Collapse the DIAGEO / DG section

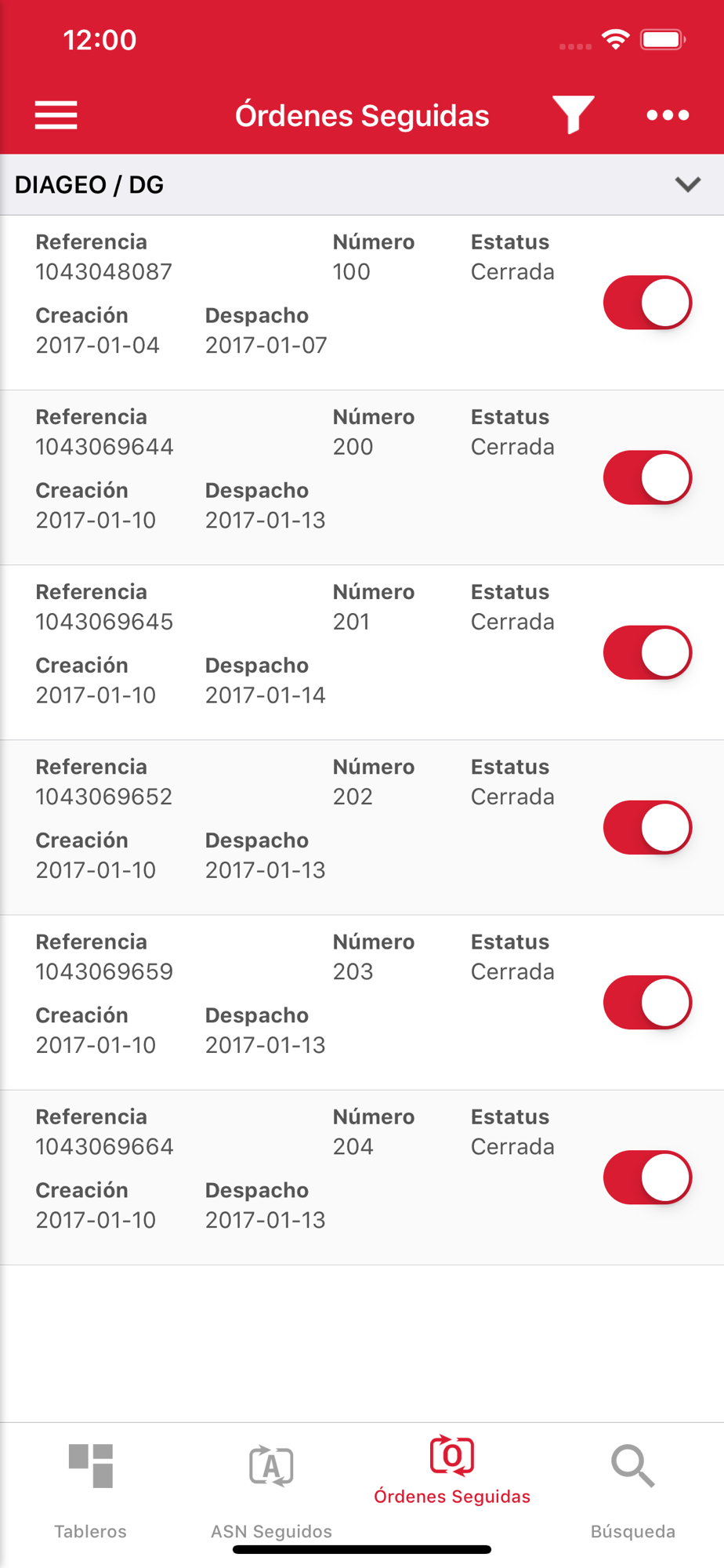coord(687,184)
